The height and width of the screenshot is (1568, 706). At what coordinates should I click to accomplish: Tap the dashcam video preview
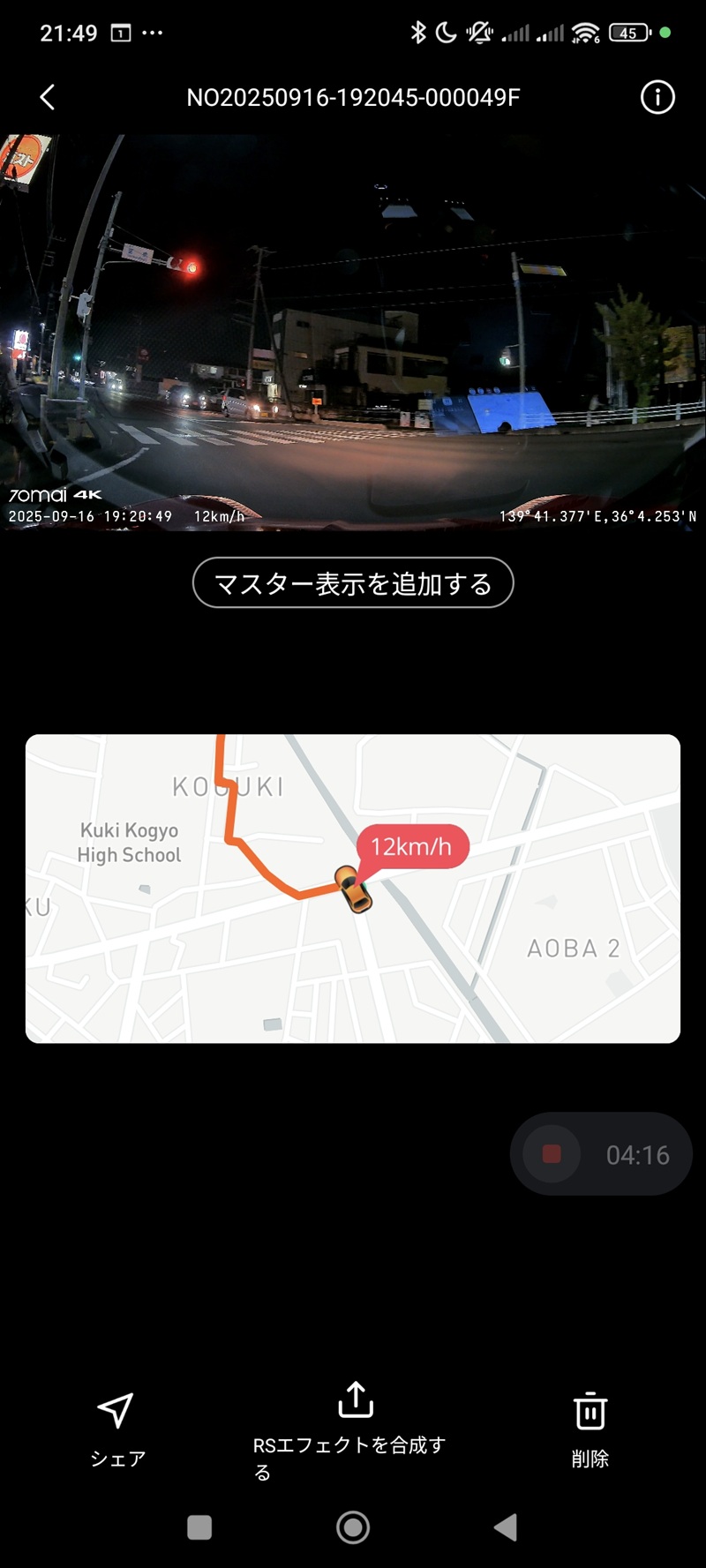(353, 332)
